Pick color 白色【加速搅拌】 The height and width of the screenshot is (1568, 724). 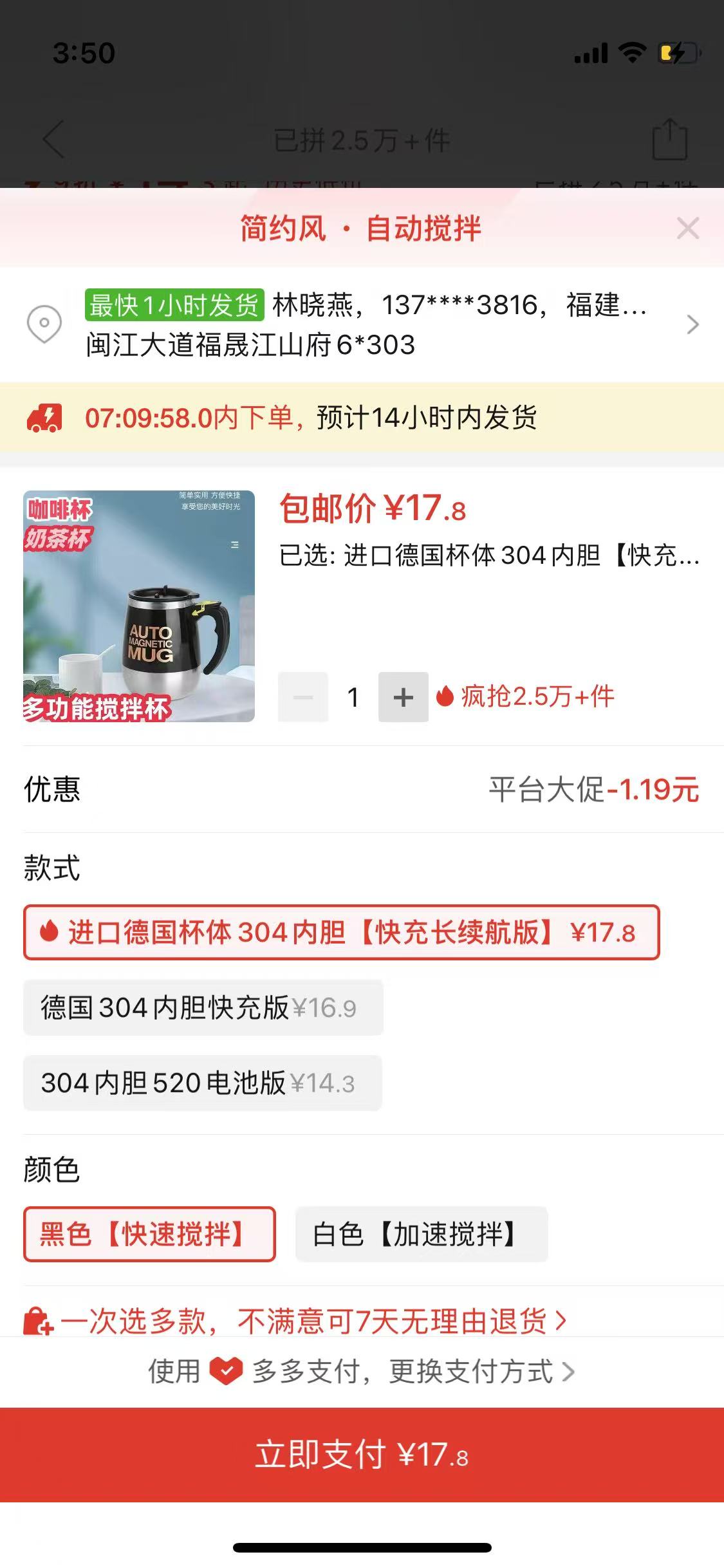coord(421,1235)
